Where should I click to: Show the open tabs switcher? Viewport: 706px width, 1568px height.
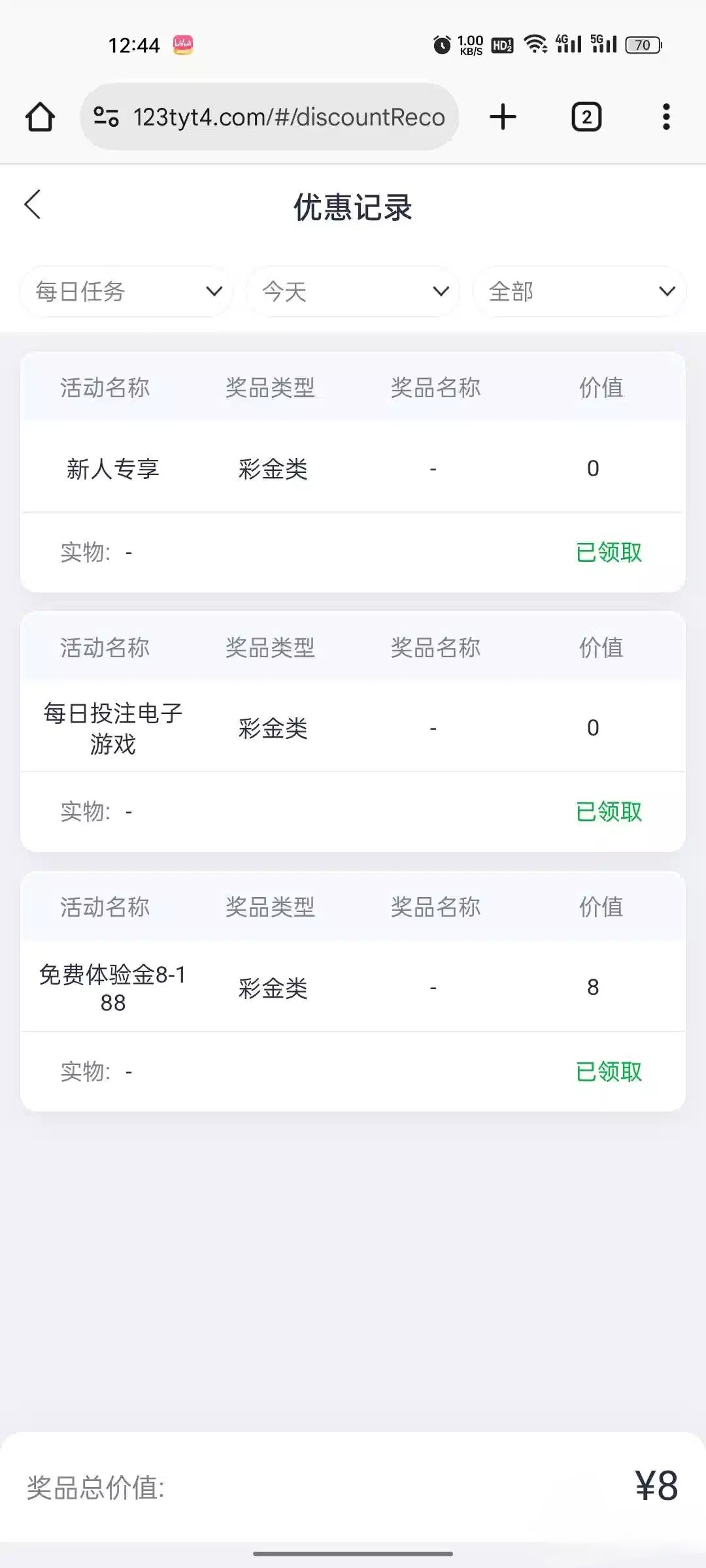click(586, 118)
